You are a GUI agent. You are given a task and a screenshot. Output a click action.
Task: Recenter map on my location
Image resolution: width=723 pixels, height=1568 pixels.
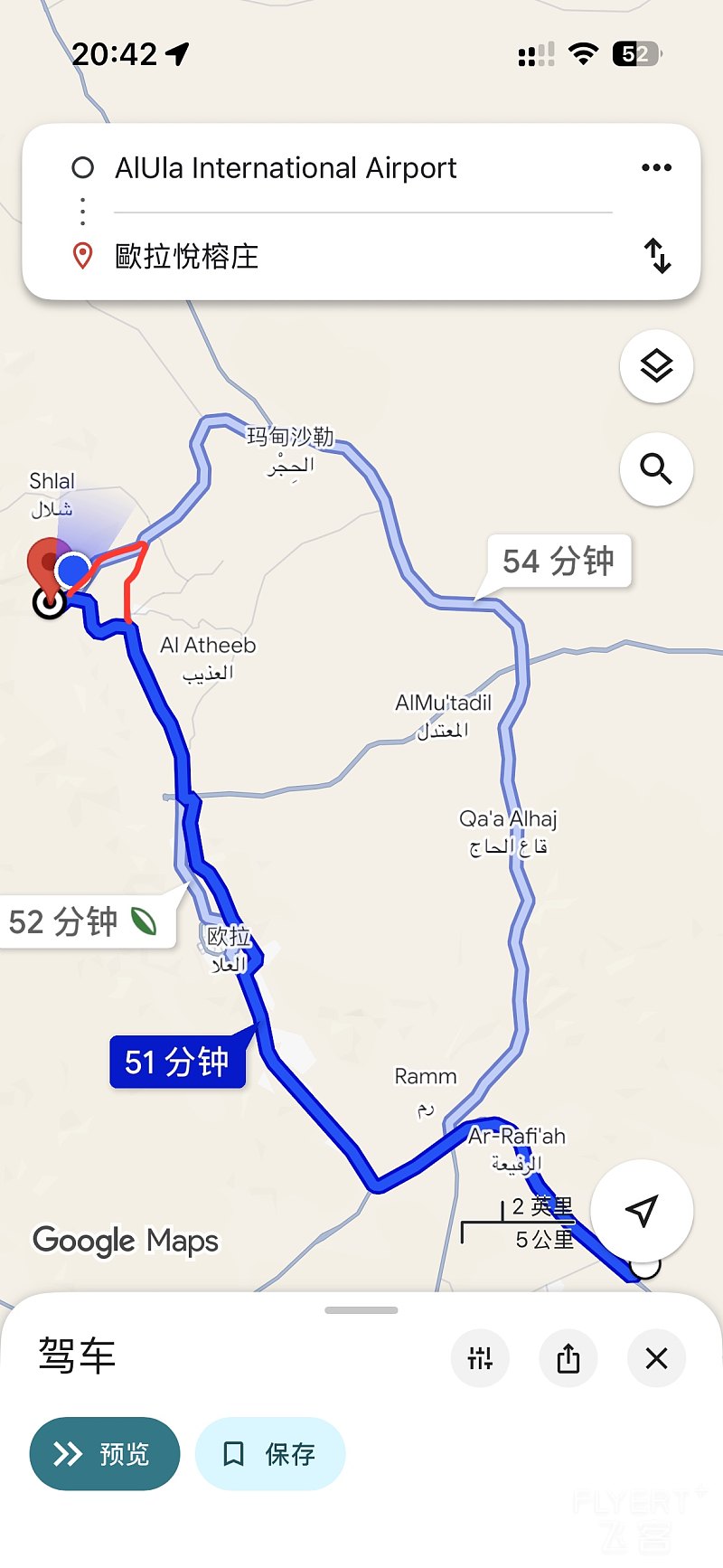[642, 1211]
